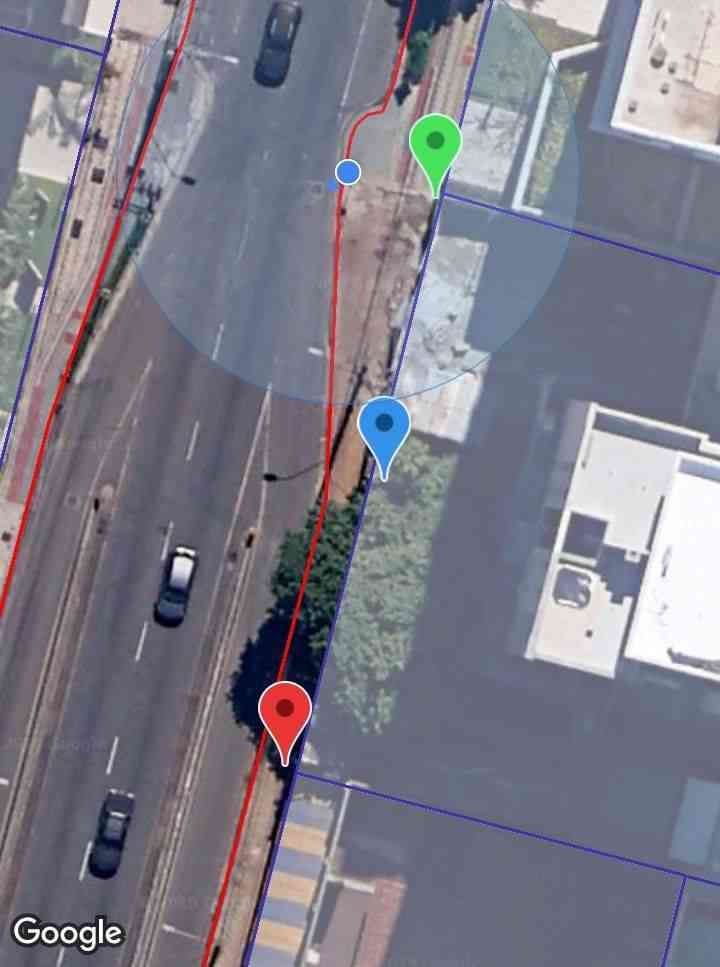Open the red map pin
This screenshot has height=967, width=720.
[x=285, y=714]
